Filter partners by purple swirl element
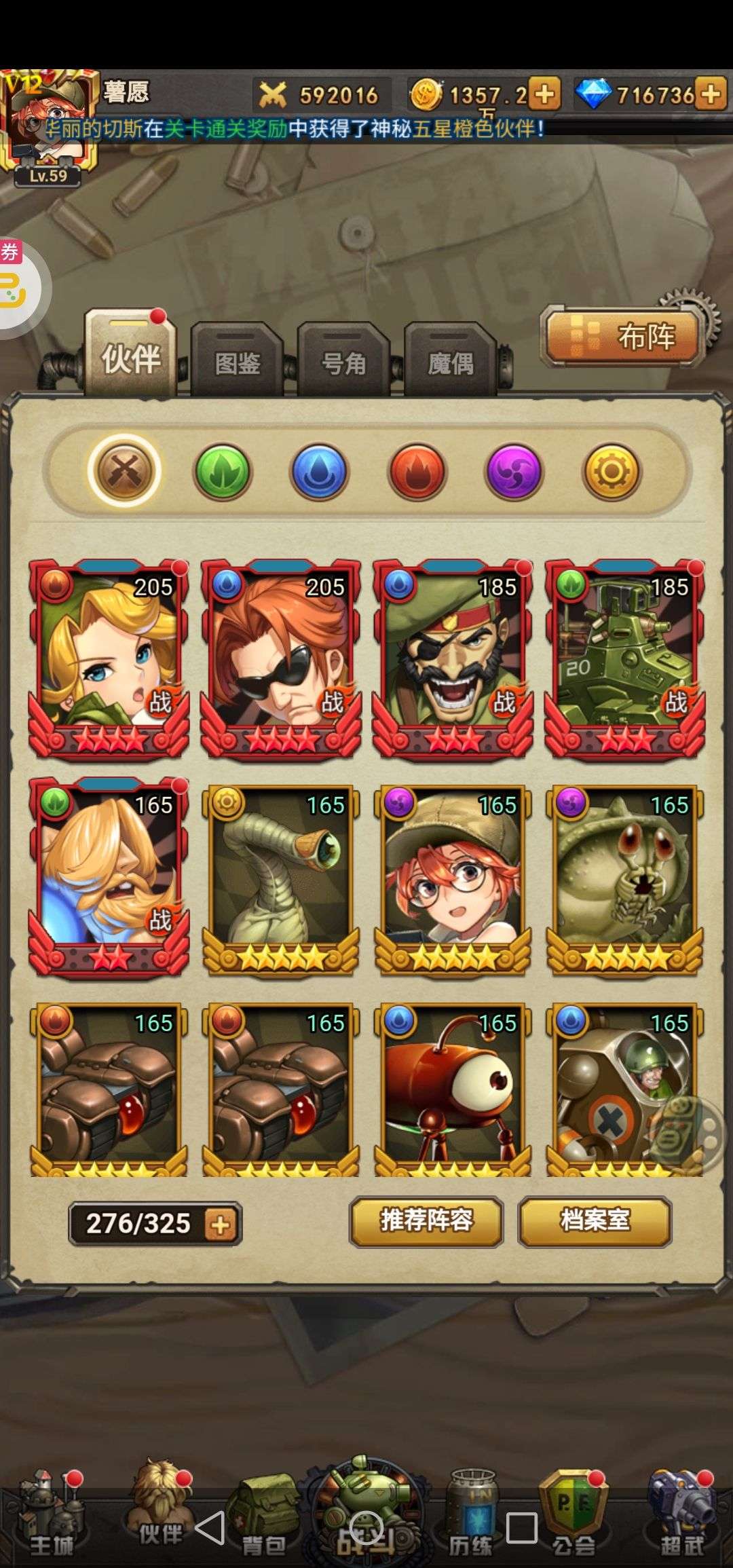This screenshot has width=733, height=1568. pyautogui.click(x=514, y=472)
